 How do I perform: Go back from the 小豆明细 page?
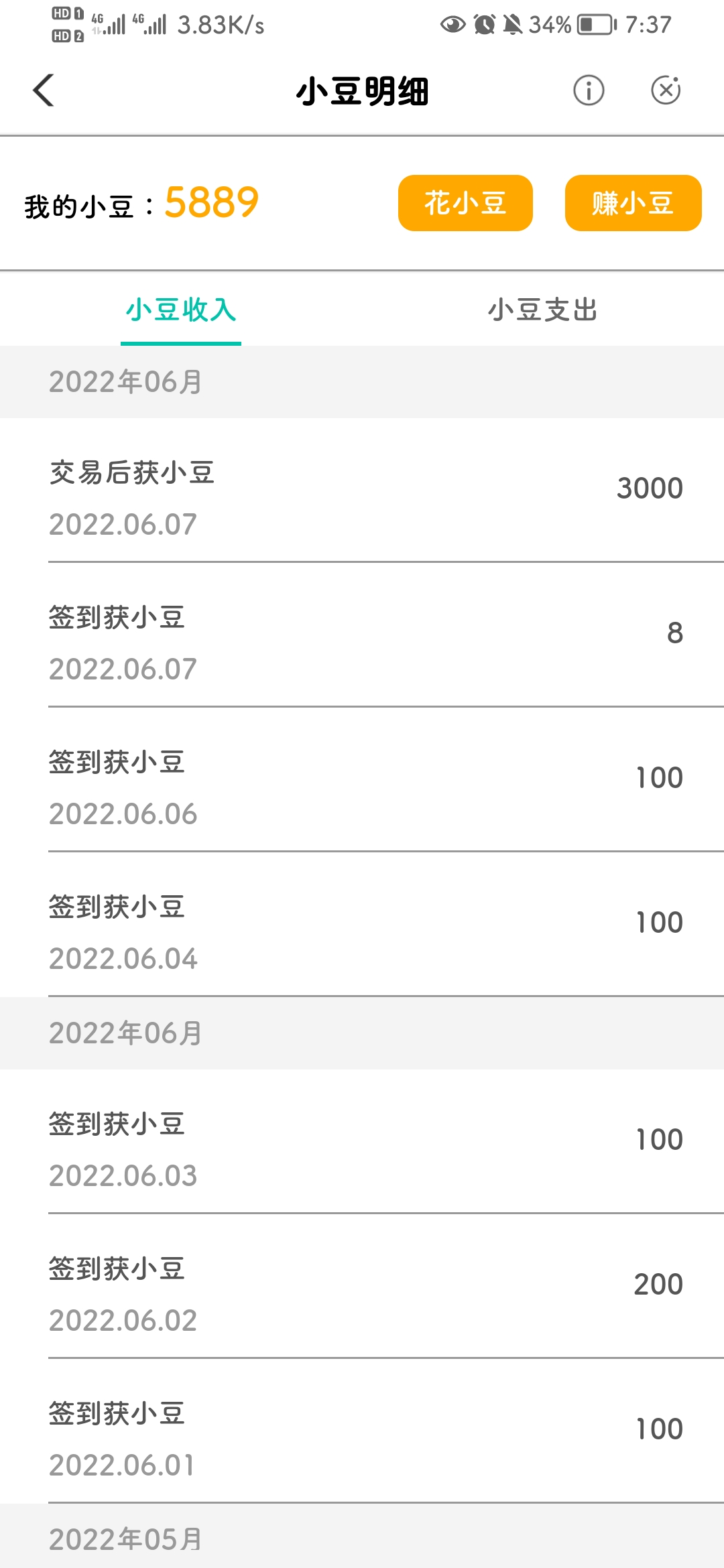coord(44,90)
